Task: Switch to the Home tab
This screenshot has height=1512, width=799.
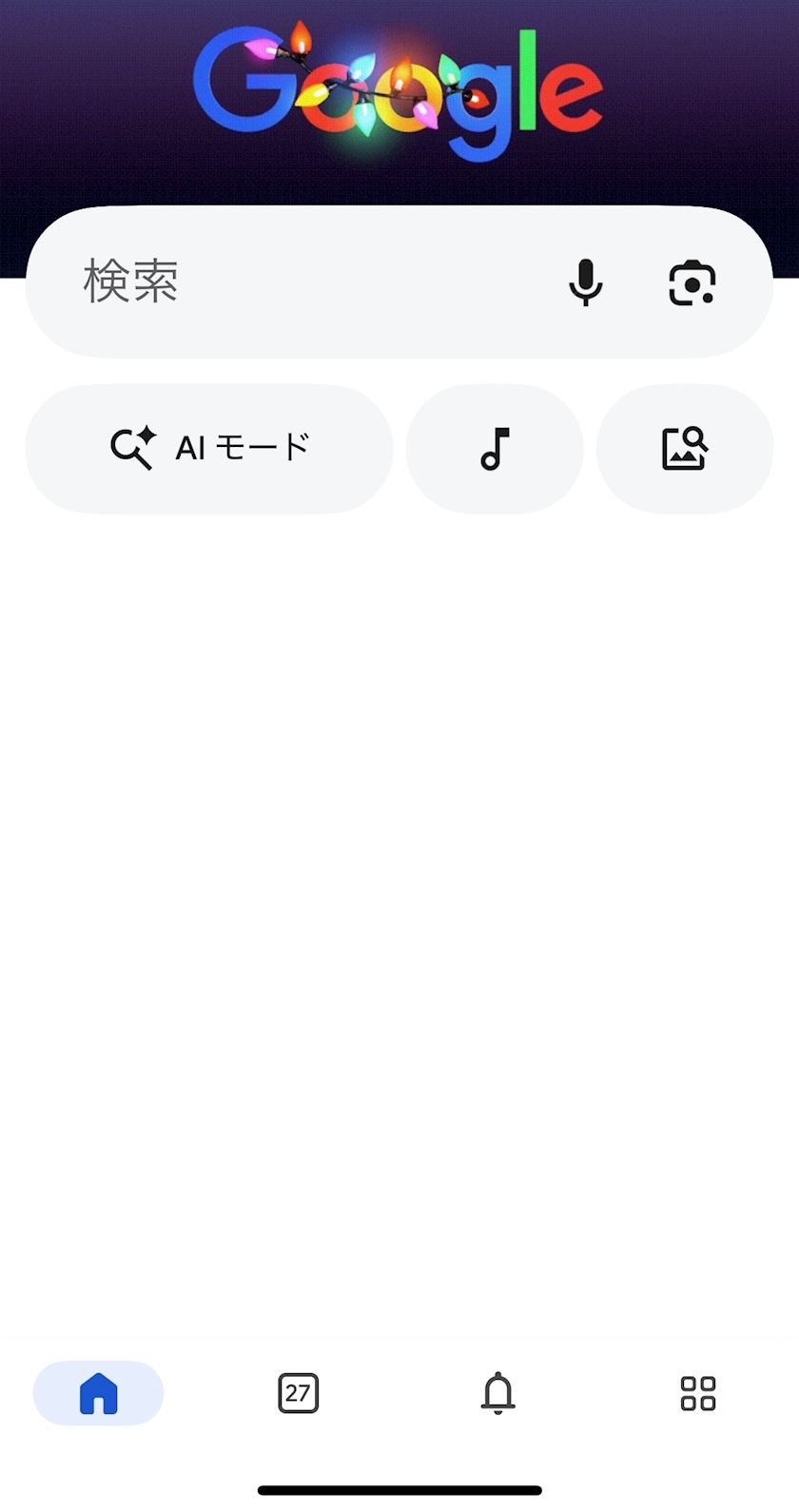Action: [x=98, y=1393]
